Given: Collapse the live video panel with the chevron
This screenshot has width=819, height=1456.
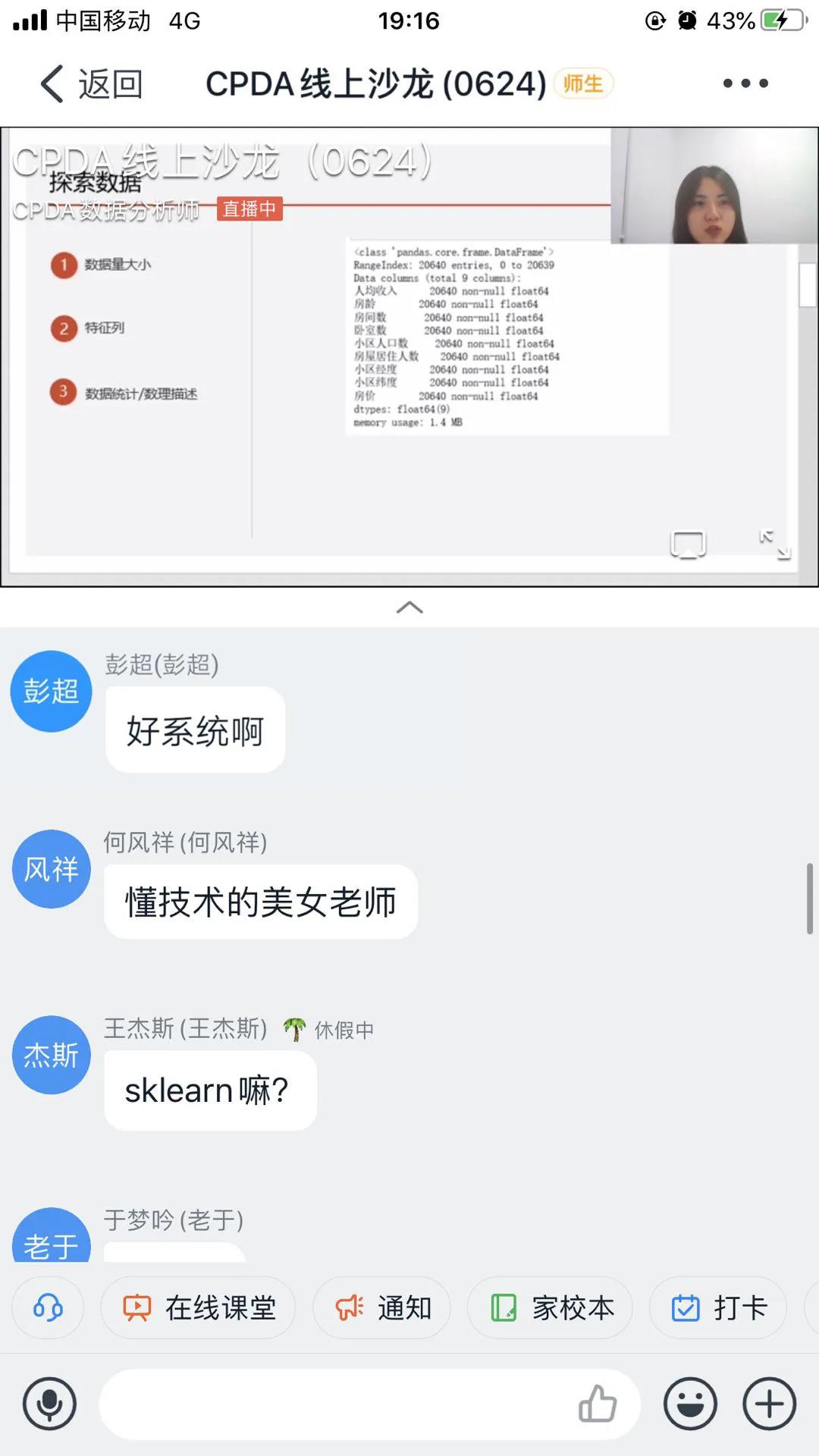Looking at the screenshot, I should [x=409, y=607].
